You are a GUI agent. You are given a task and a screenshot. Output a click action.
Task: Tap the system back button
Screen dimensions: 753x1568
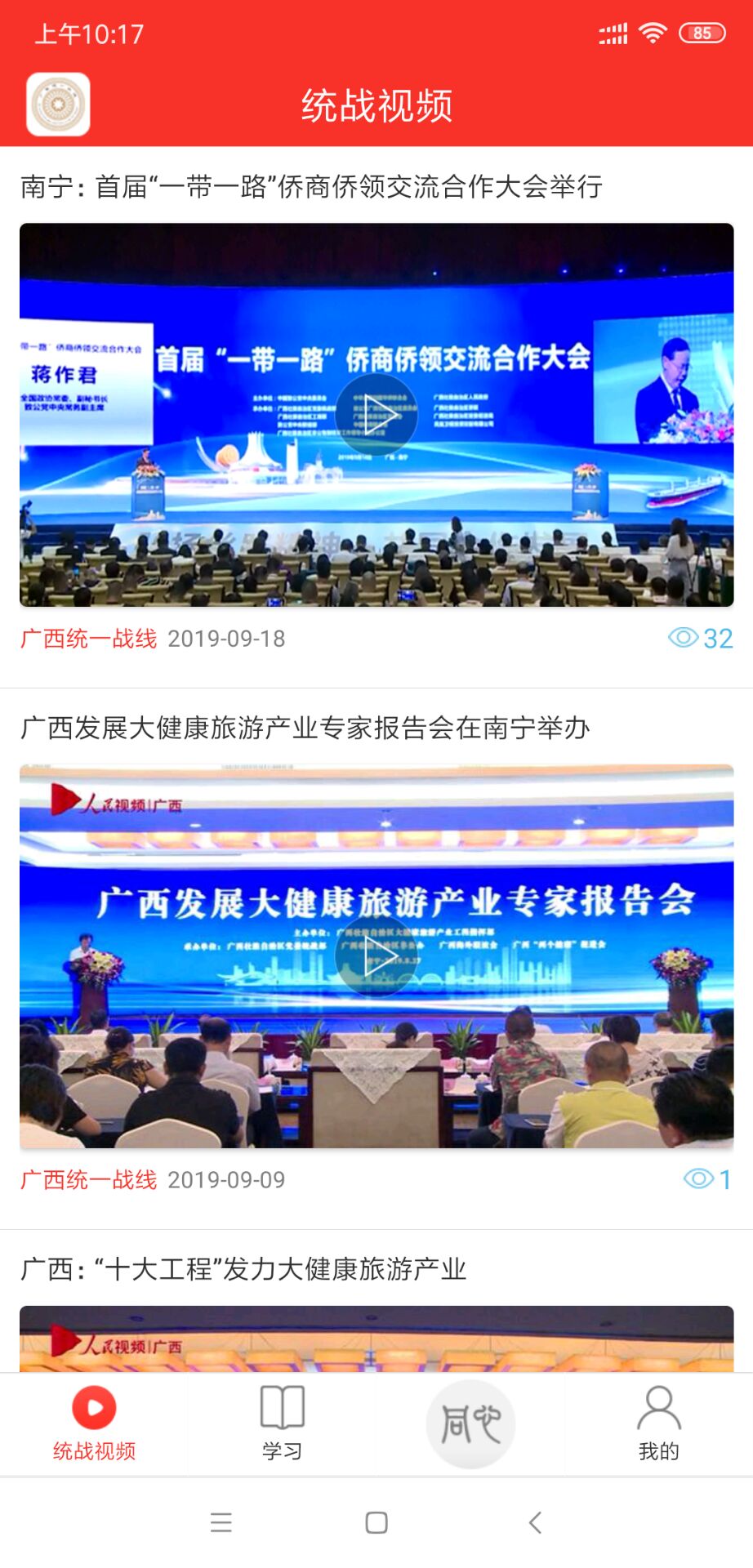(535, 1522)
